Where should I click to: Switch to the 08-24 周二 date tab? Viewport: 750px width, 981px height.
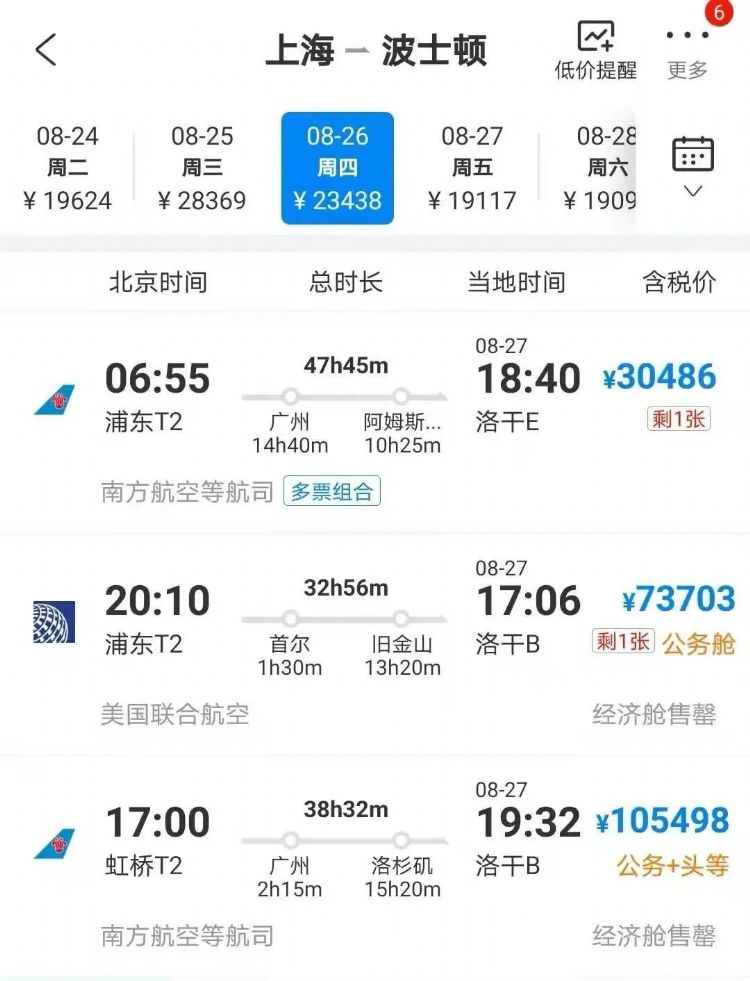(67, 168)
